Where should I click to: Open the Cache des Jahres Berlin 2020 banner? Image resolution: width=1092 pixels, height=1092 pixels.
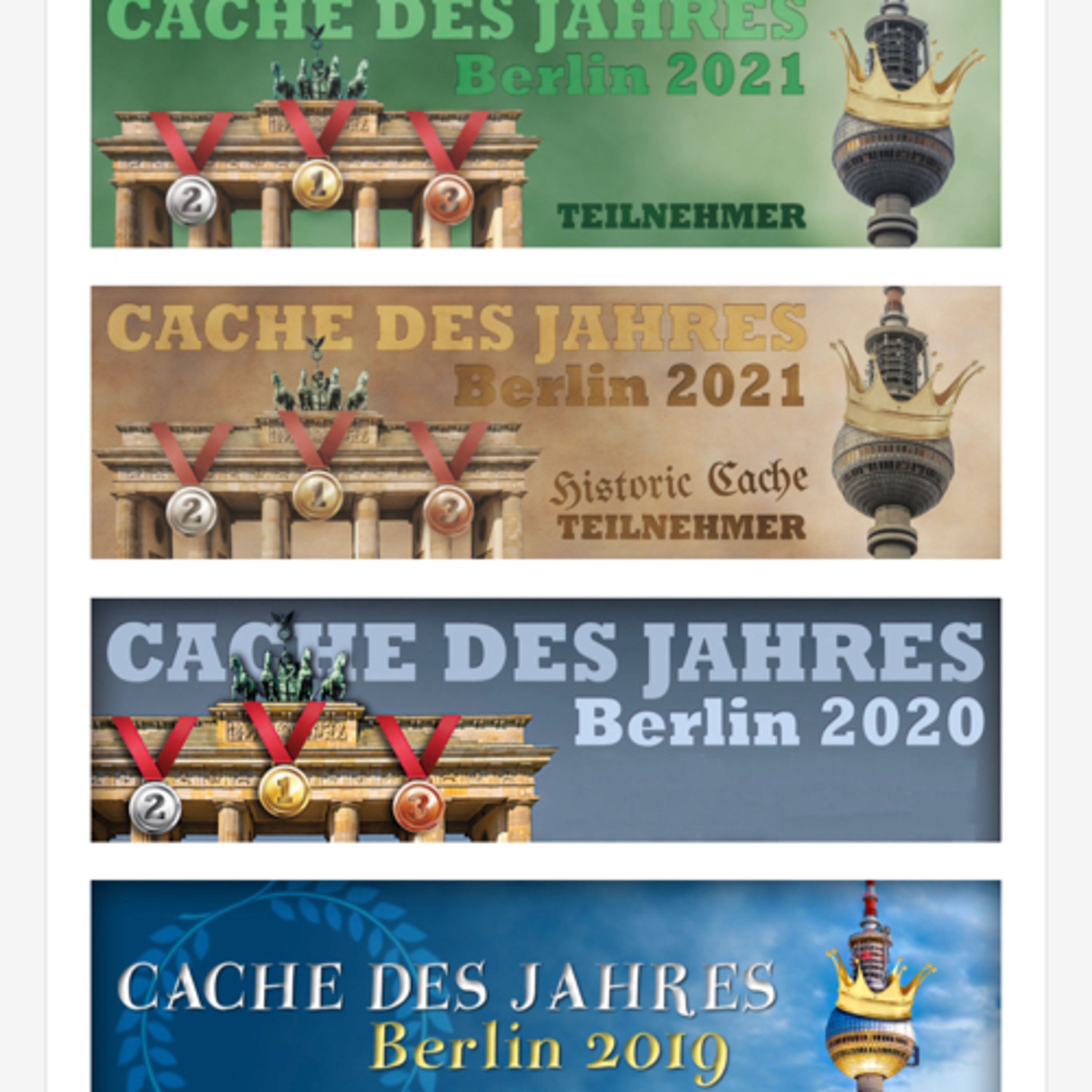click(545, 720)
